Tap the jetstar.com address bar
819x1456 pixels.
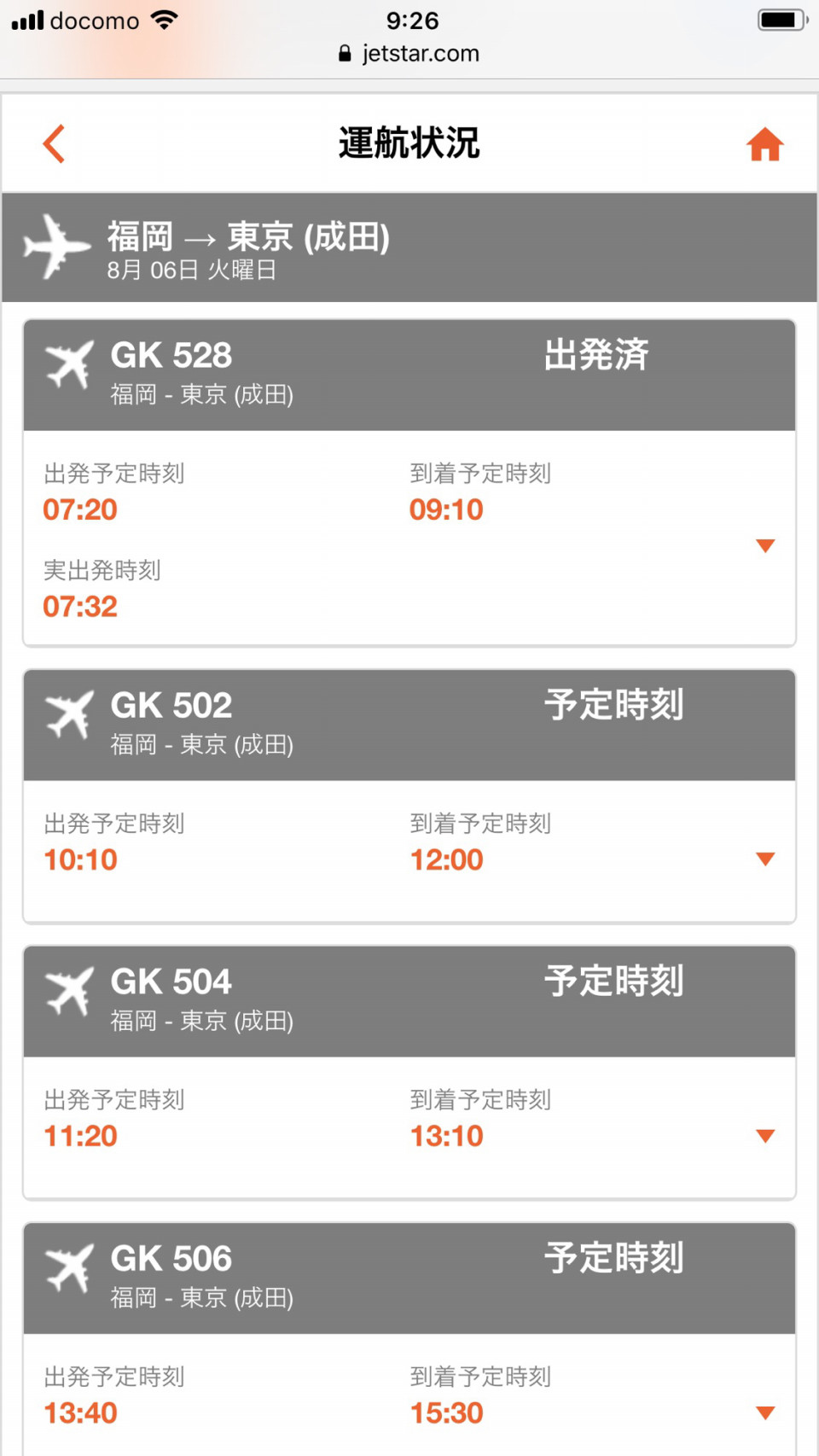(409, 54)
